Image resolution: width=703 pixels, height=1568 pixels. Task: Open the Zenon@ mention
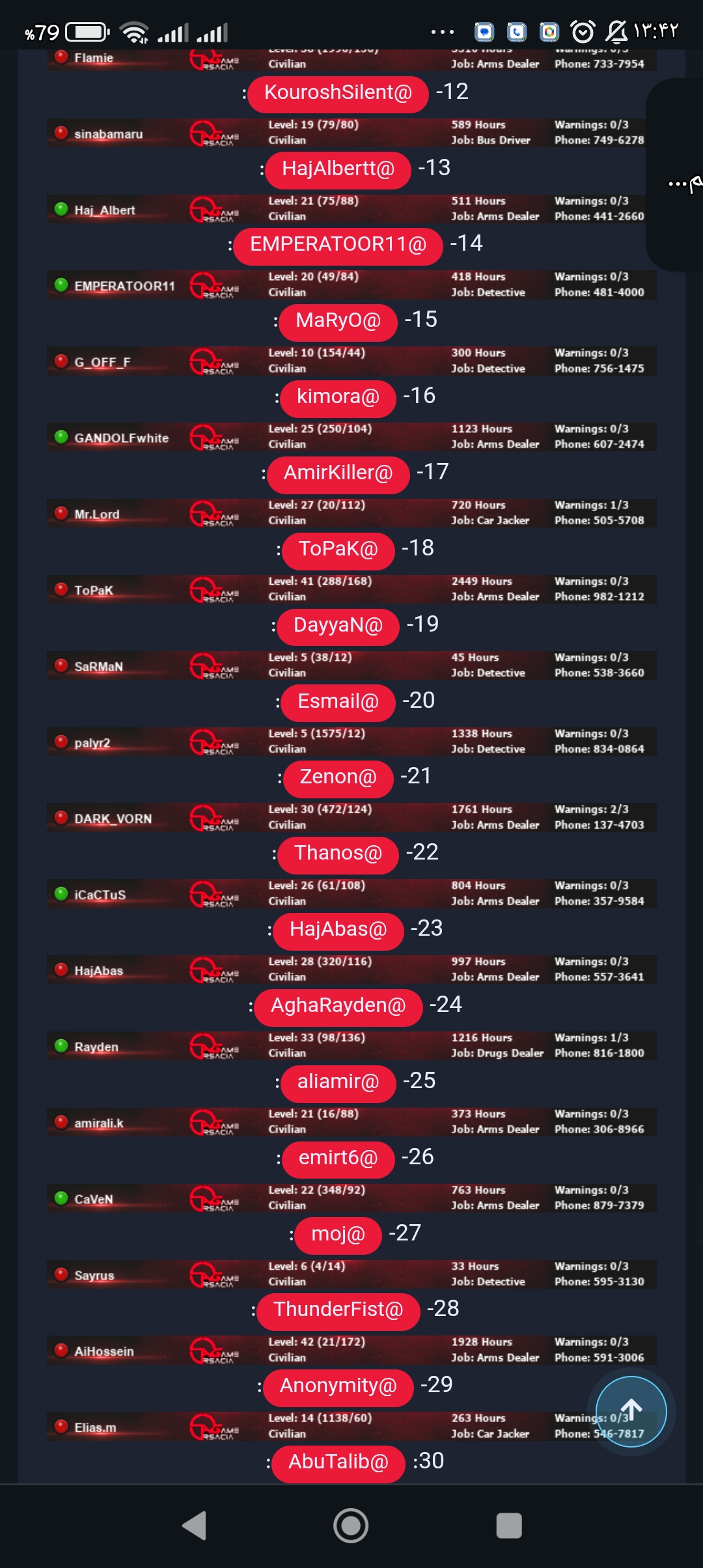(x=338, y=777)
